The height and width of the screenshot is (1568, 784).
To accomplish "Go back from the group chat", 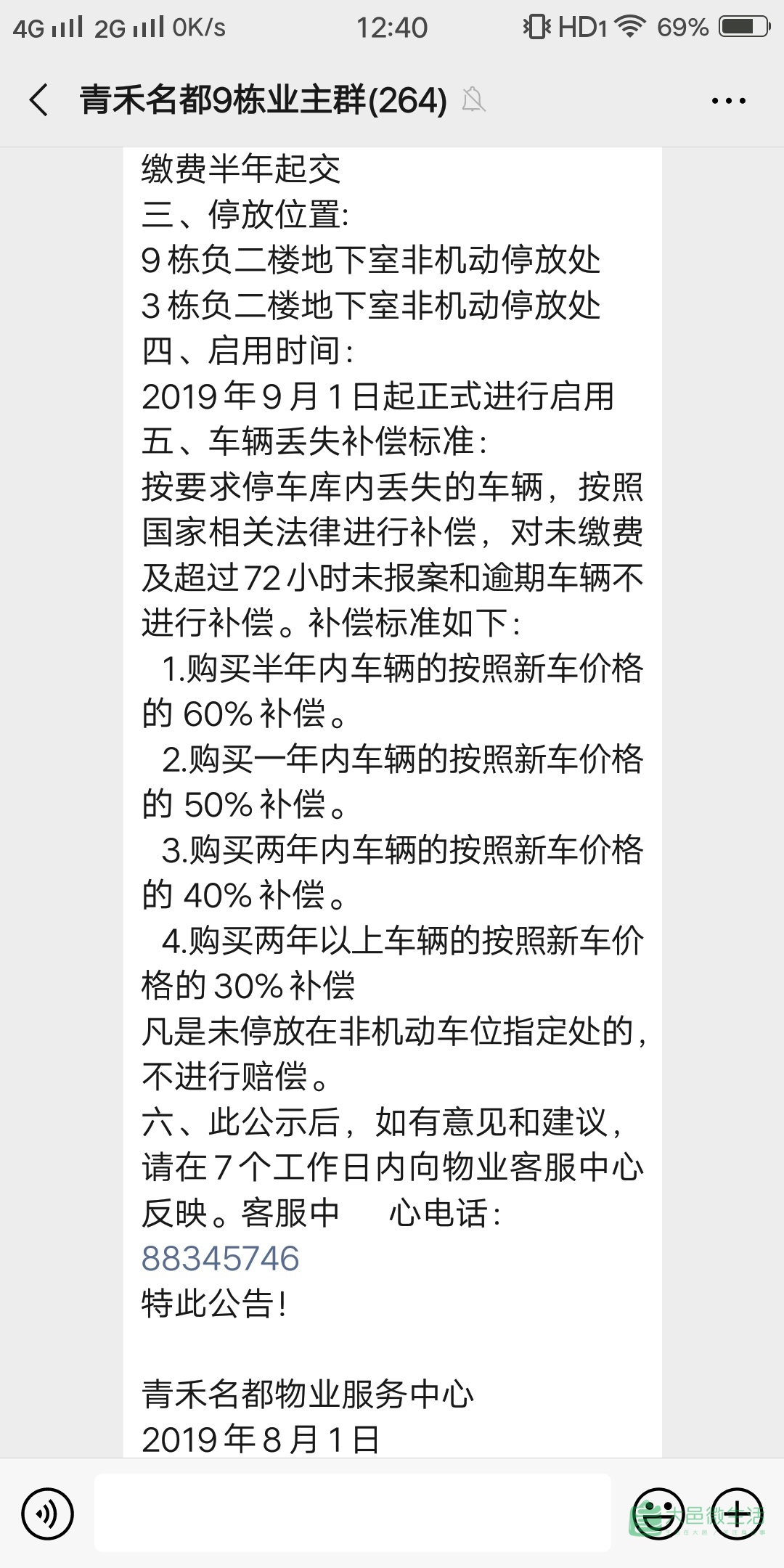I will tap(39, 100).
